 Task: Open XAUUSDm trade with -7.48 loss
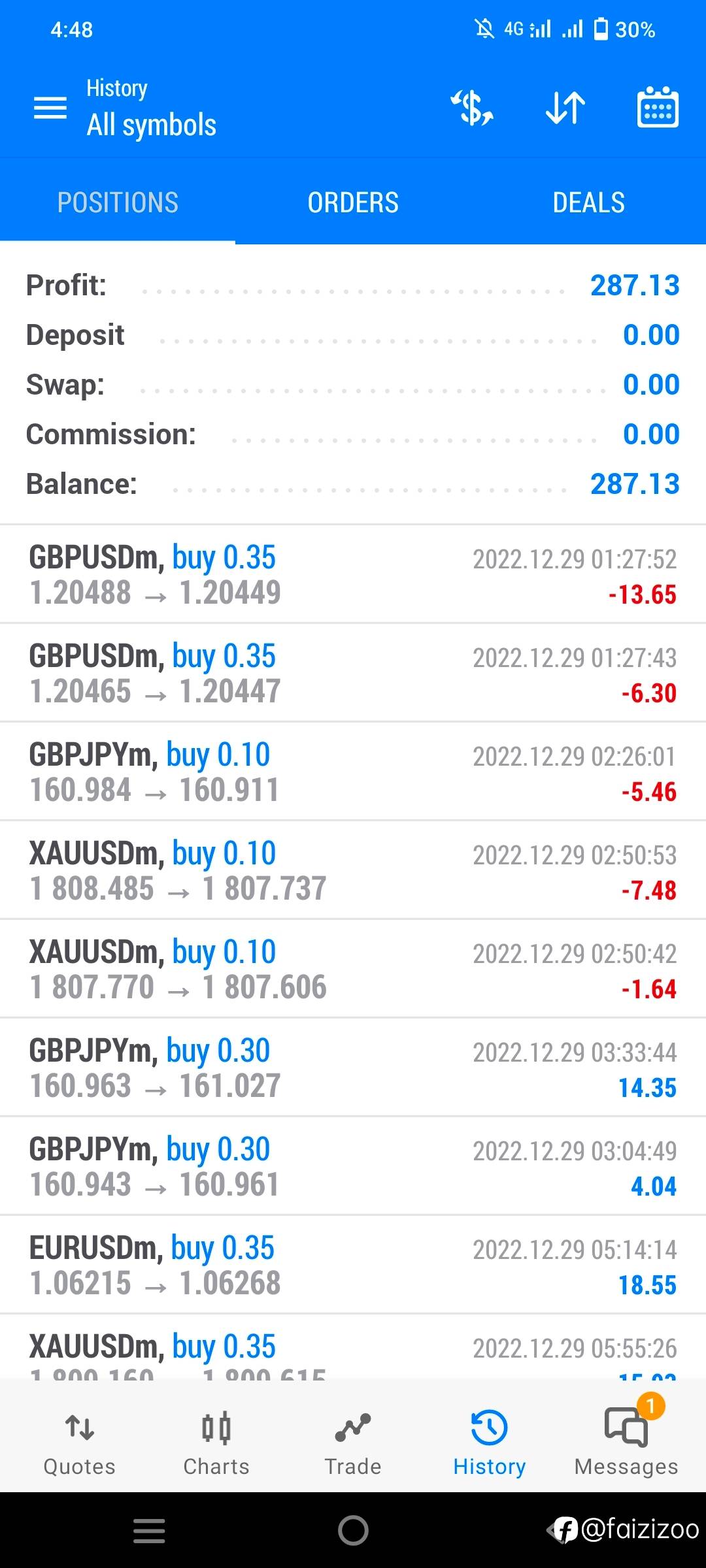point(353,870)
